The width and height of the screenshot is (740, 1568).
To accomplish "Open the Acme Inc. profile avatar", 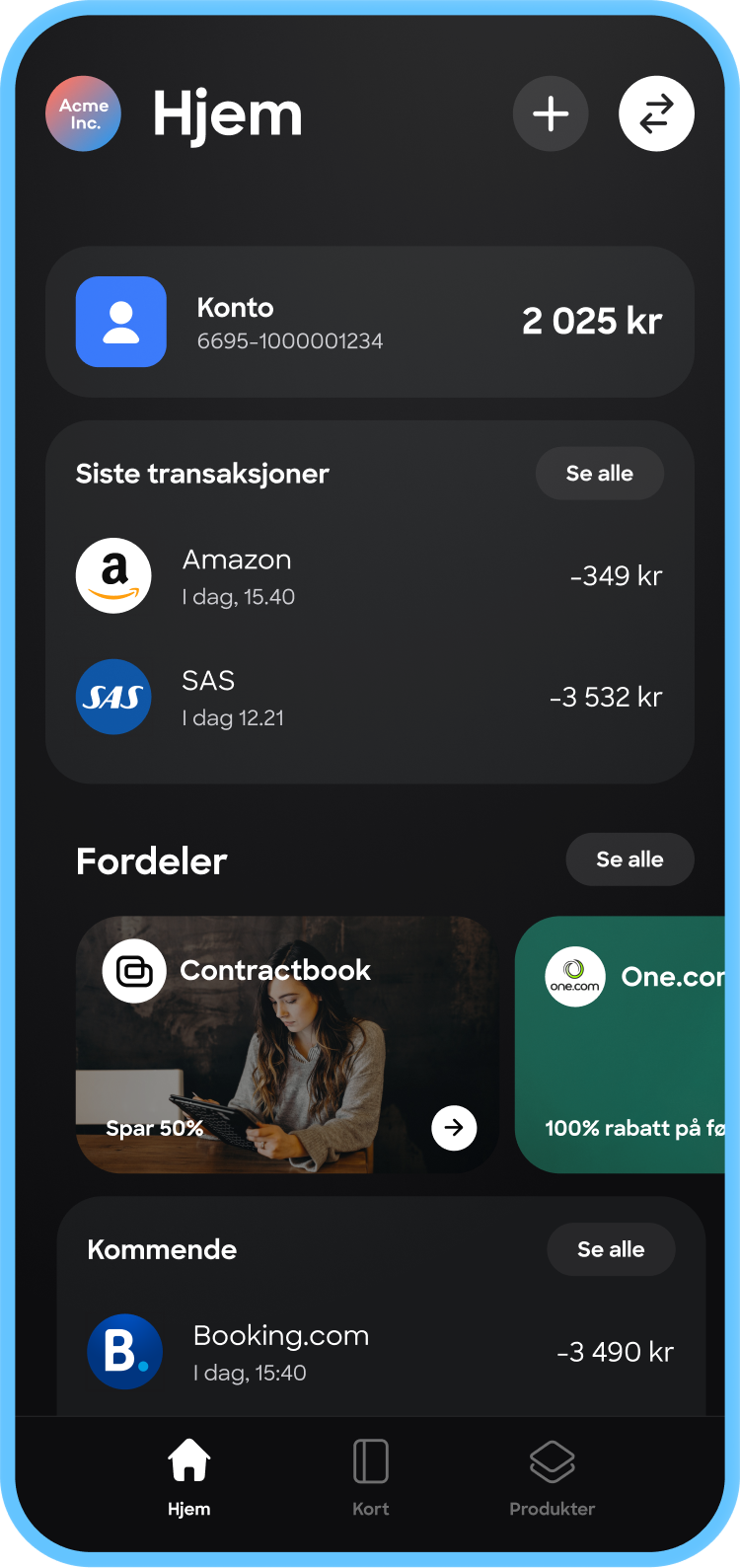I will (x=84, y=114).
